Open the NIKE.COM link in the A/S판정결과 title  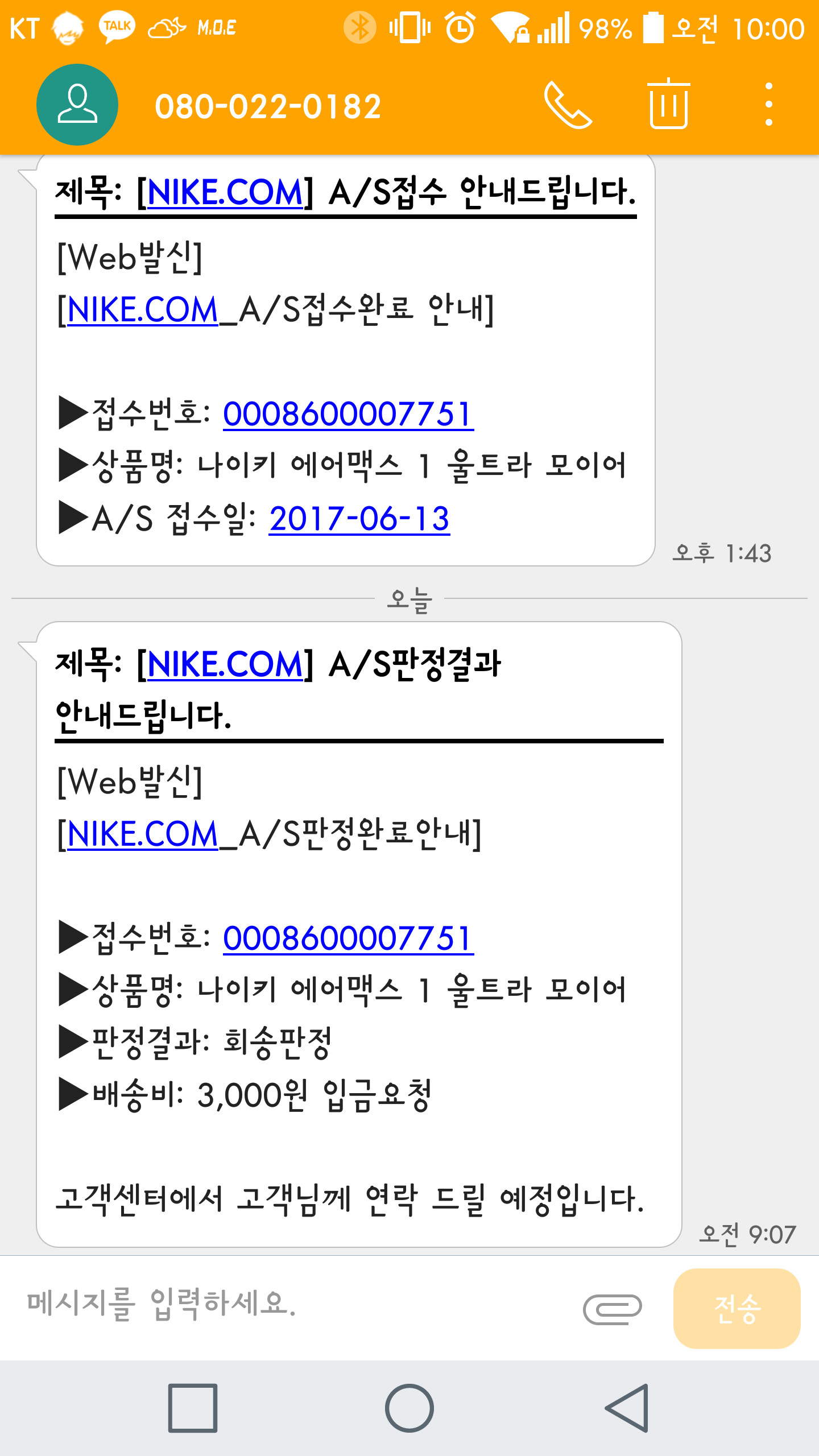coord(225,664)
